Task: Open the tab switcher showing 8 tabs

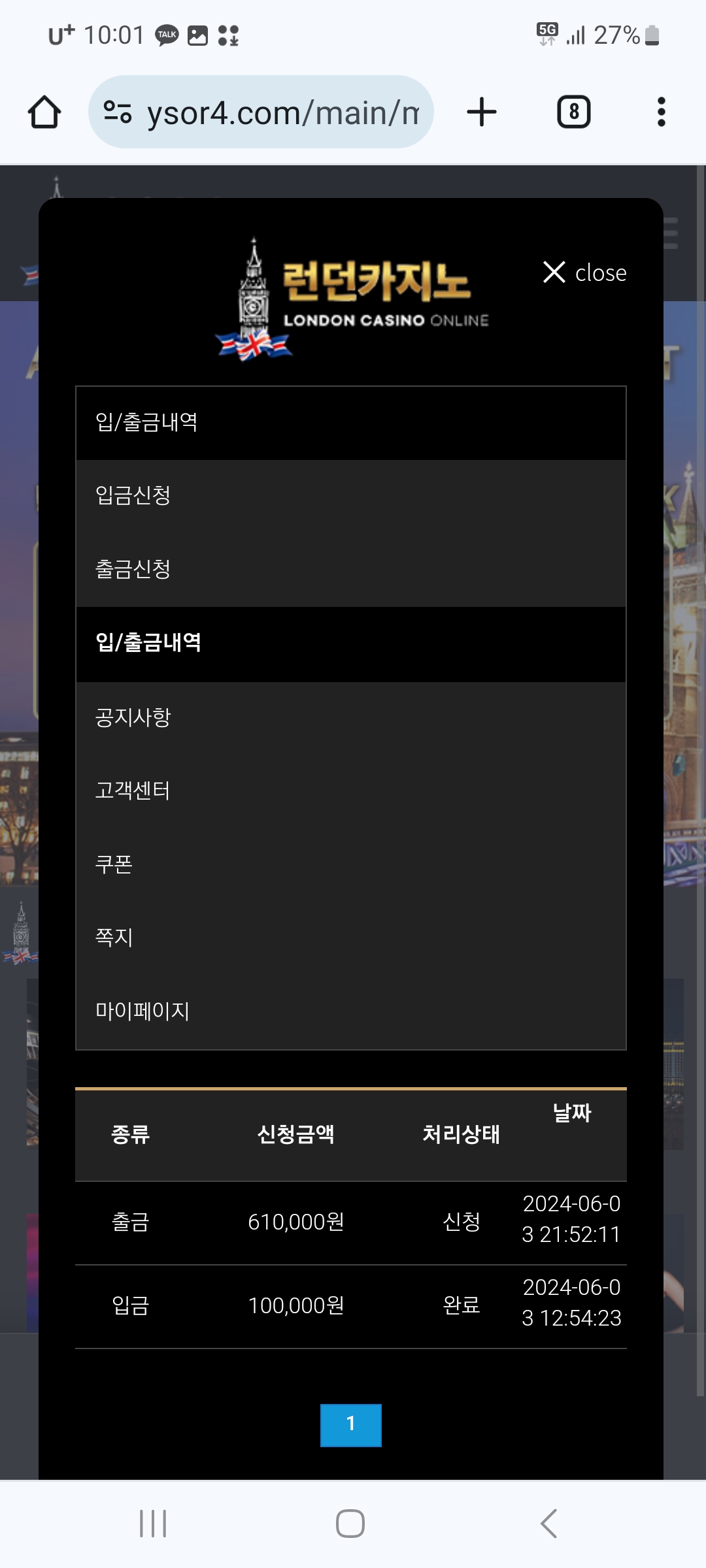Action: coord(573,112)
